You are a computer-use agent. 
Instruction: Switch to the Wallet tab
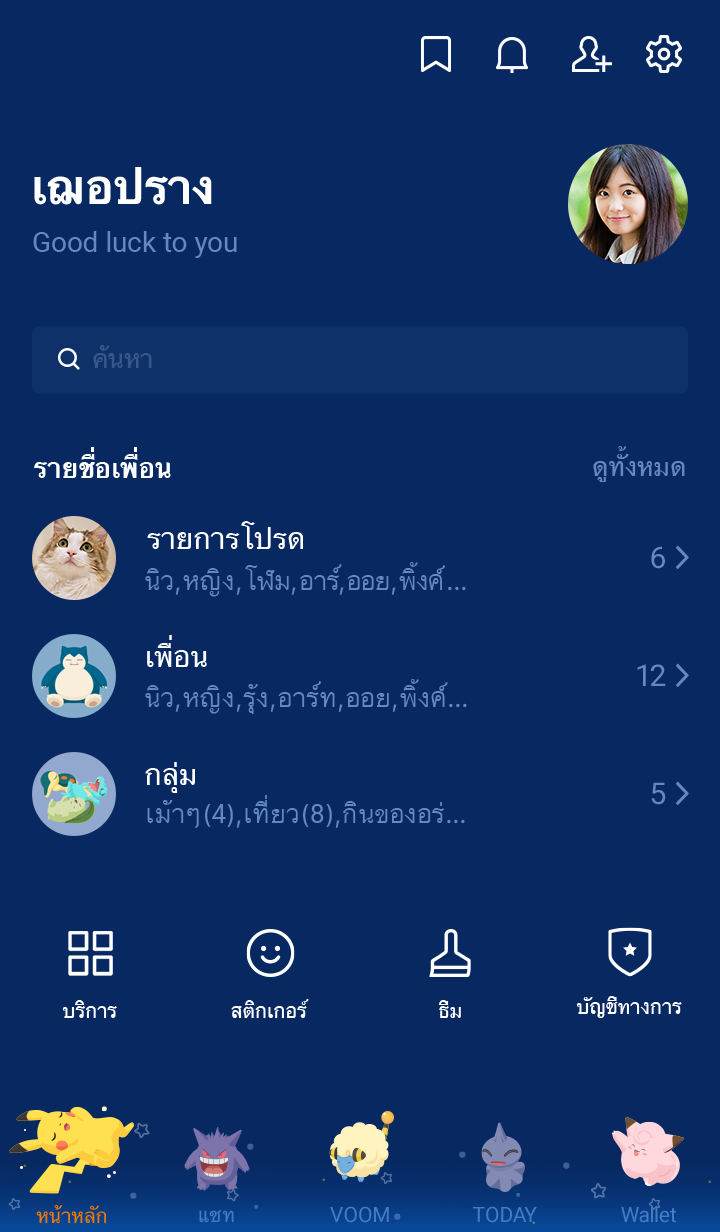click(x=648, y=1172)
